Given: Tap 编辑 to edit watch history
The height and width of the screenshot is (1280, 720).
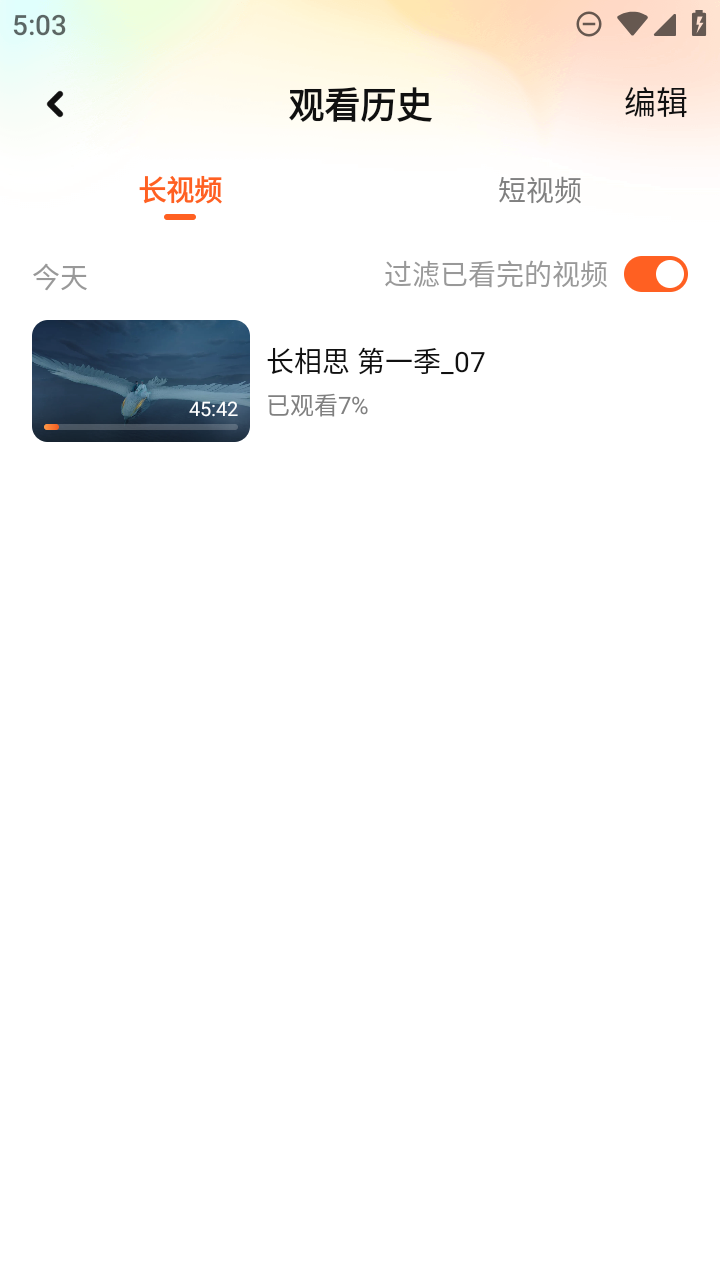Looking at the screenshot, I should (655, 103).
